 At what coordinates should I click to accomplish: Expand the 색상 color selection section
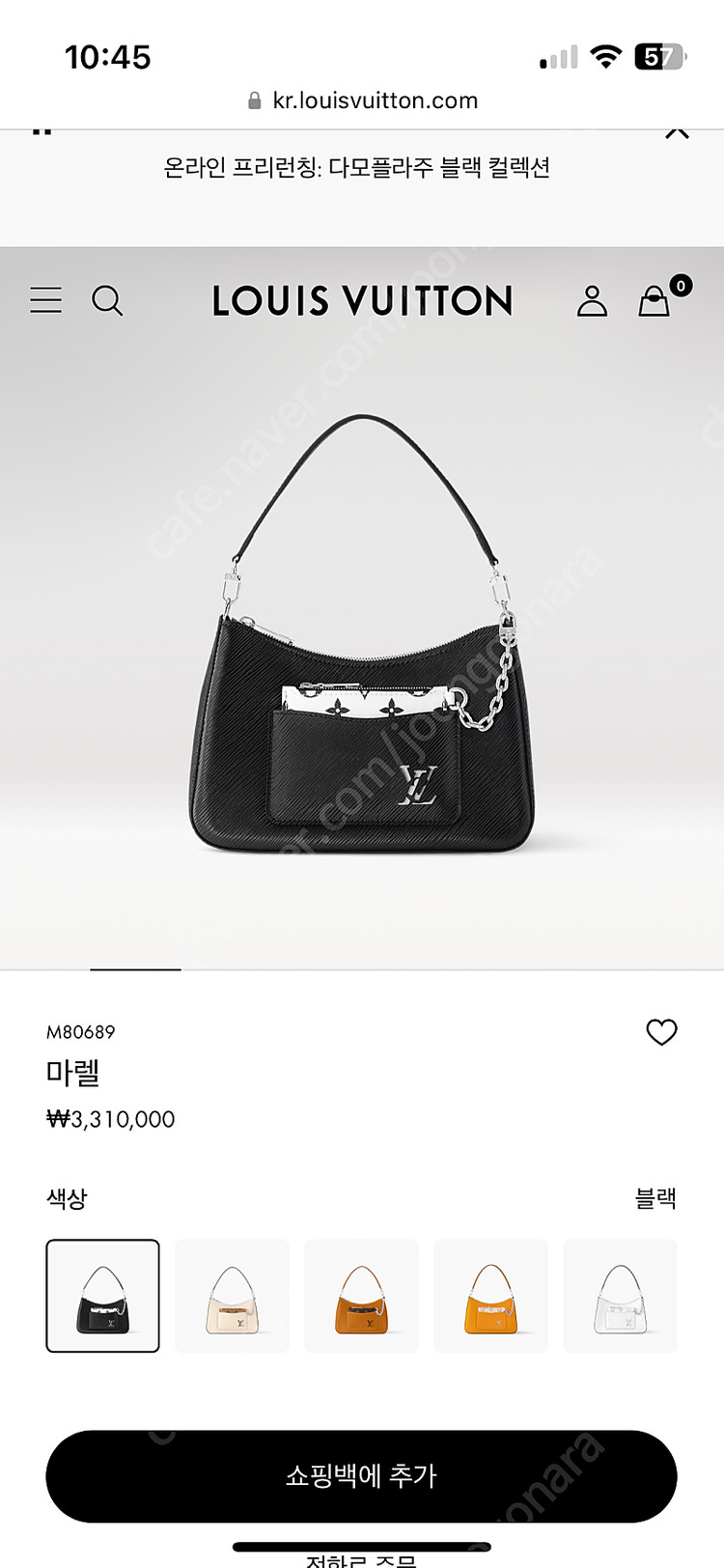[x=66, y=1198]
